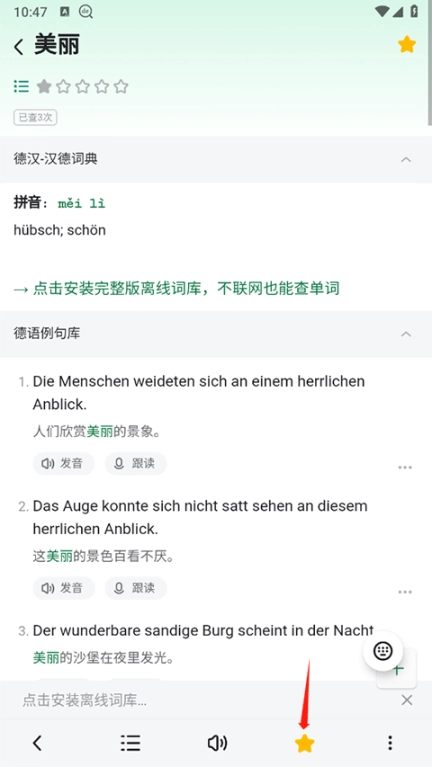Open more options for sentence 1
This screenshot has width=432, height=767.
tap(405, 467)
